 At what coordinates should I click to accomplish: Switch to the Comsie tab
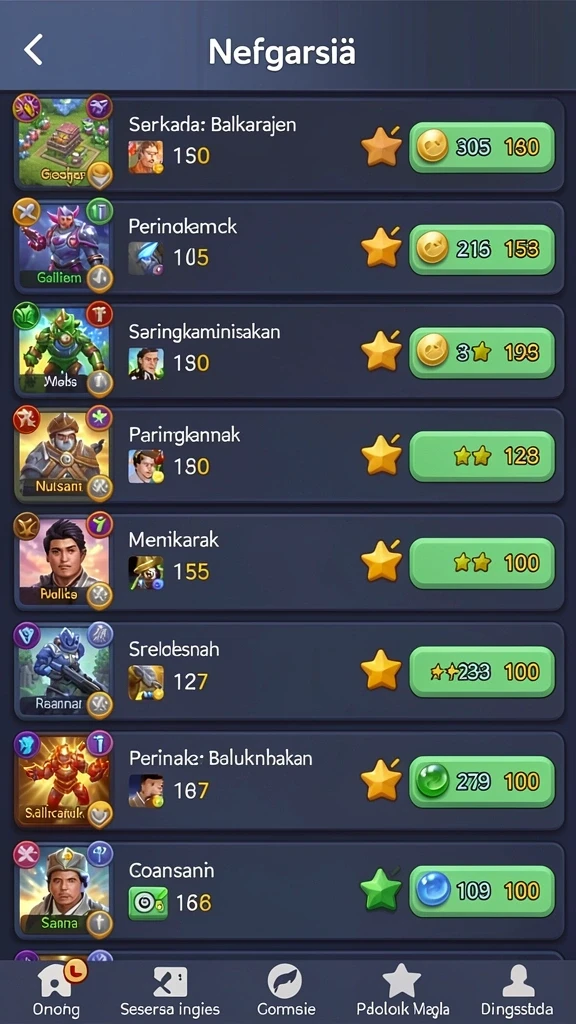[286, 991]
